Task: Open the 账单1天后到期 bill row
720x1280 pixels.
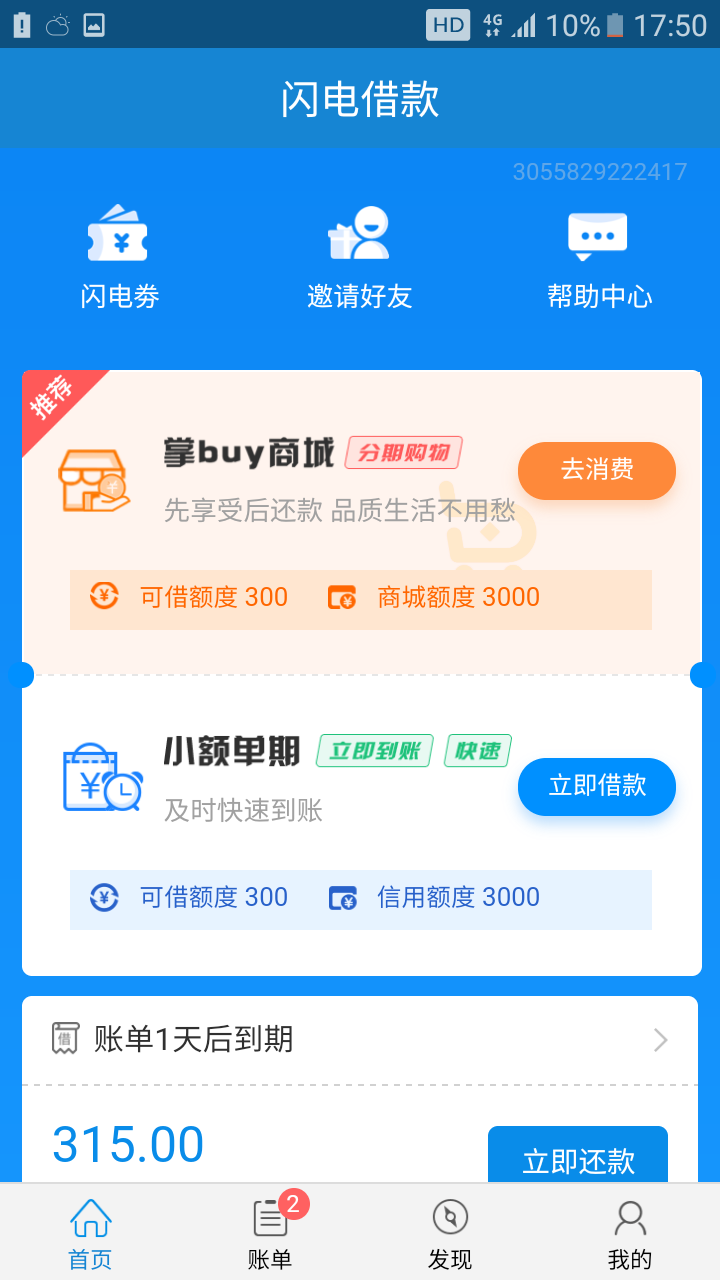Action: point(361,1040)
